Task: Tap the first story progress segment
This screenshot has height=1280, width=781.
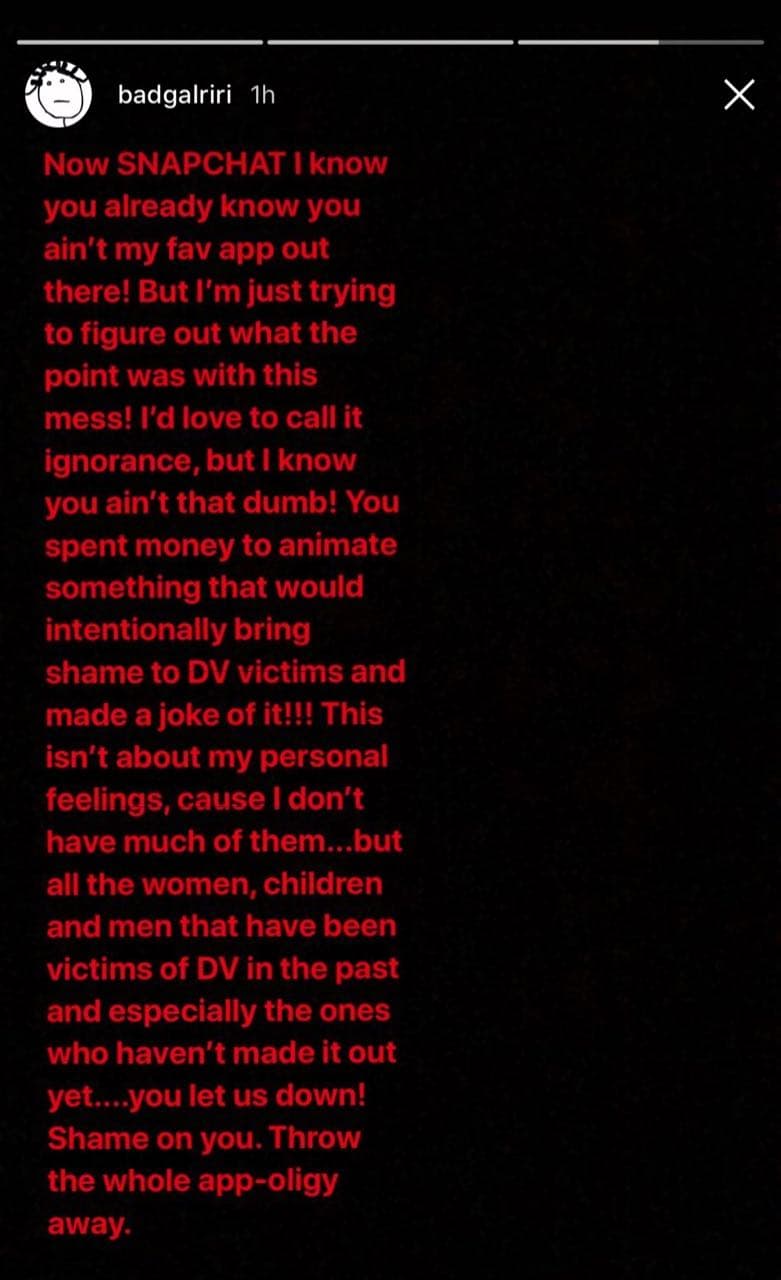Action: (x=140, y=42)
